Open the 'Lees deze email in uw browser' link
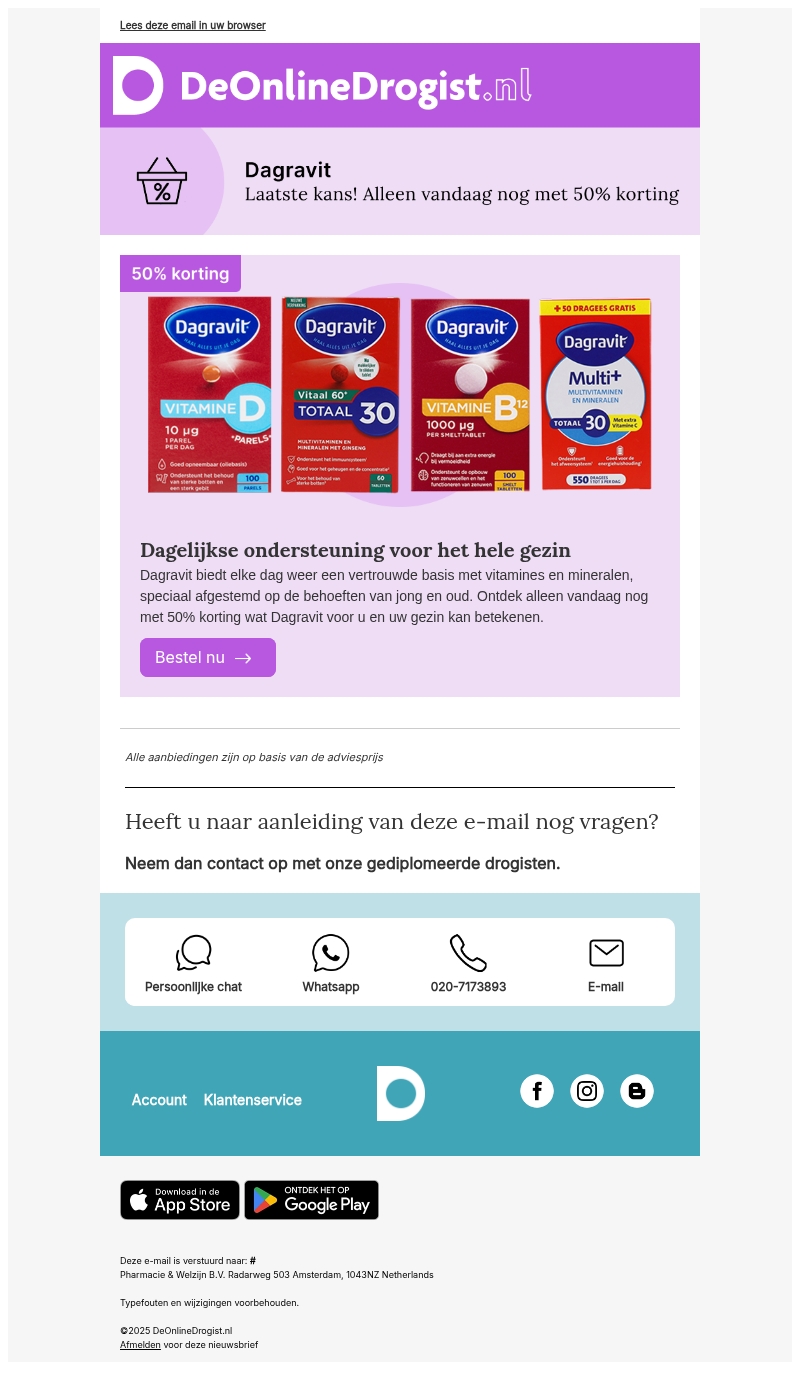 (x=192, y=25)
